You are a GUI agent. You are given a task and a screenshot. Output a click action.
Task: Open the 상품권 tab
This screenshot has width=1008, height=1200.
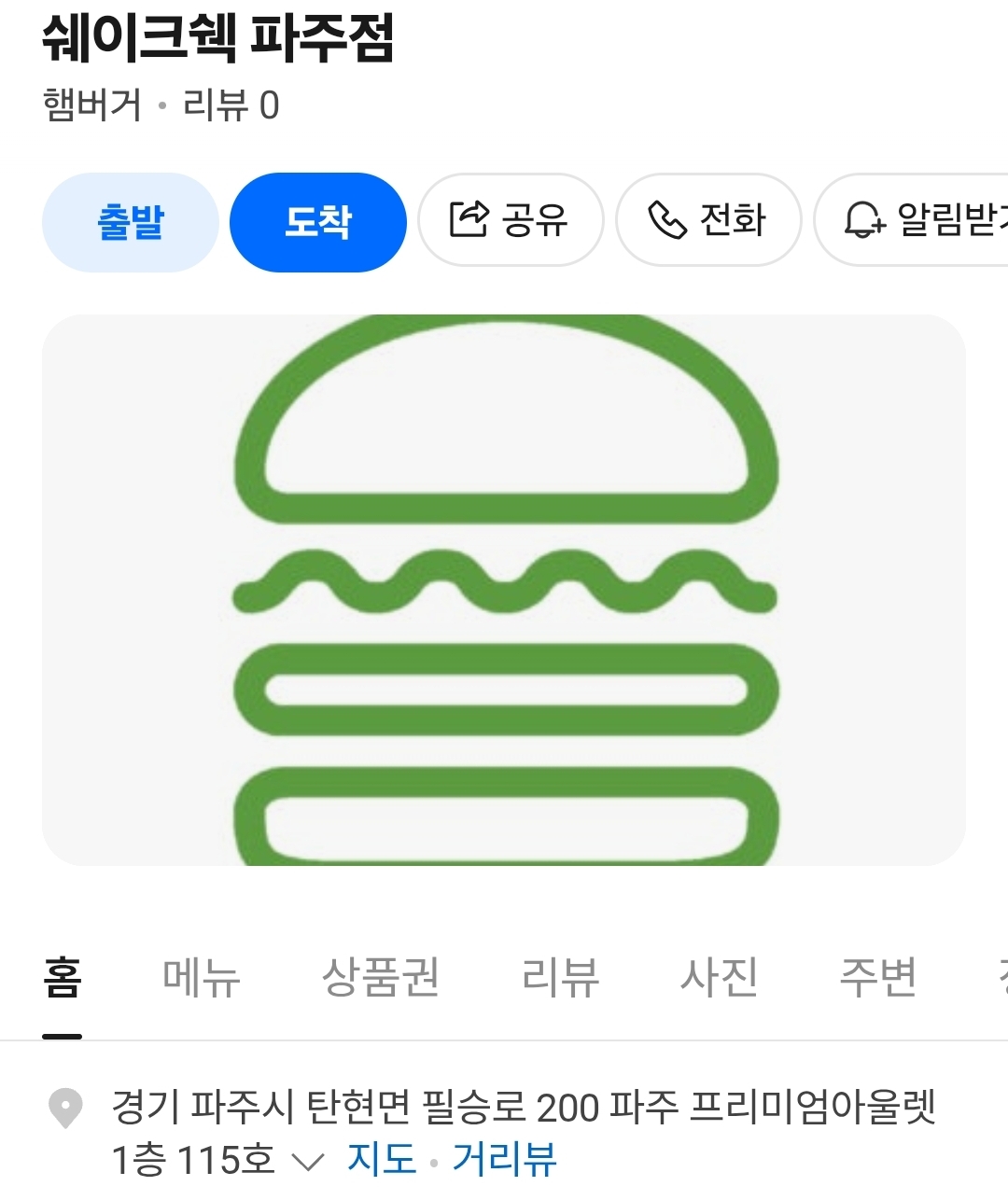tap(381, 978)
